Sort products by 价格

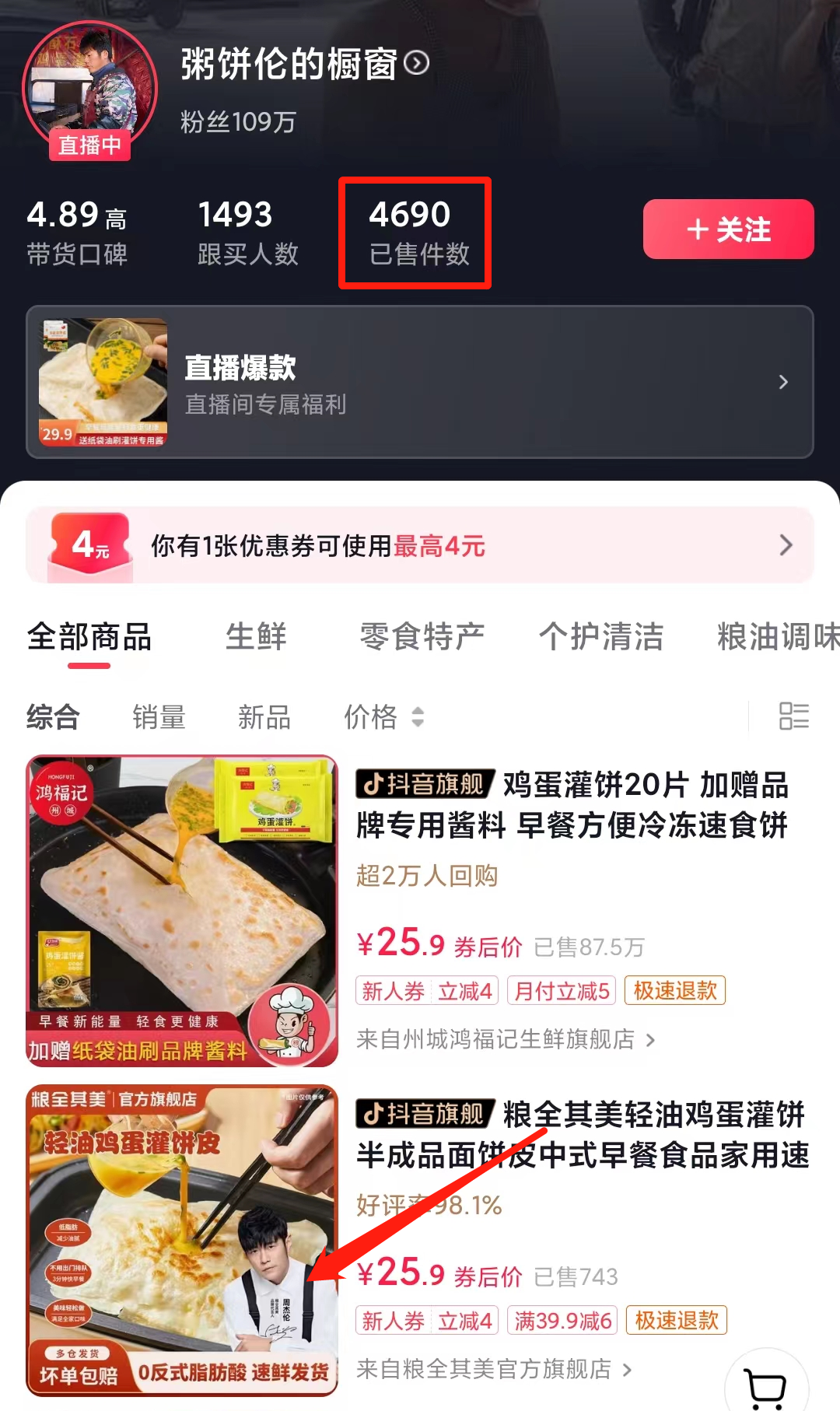click(383, 716)
